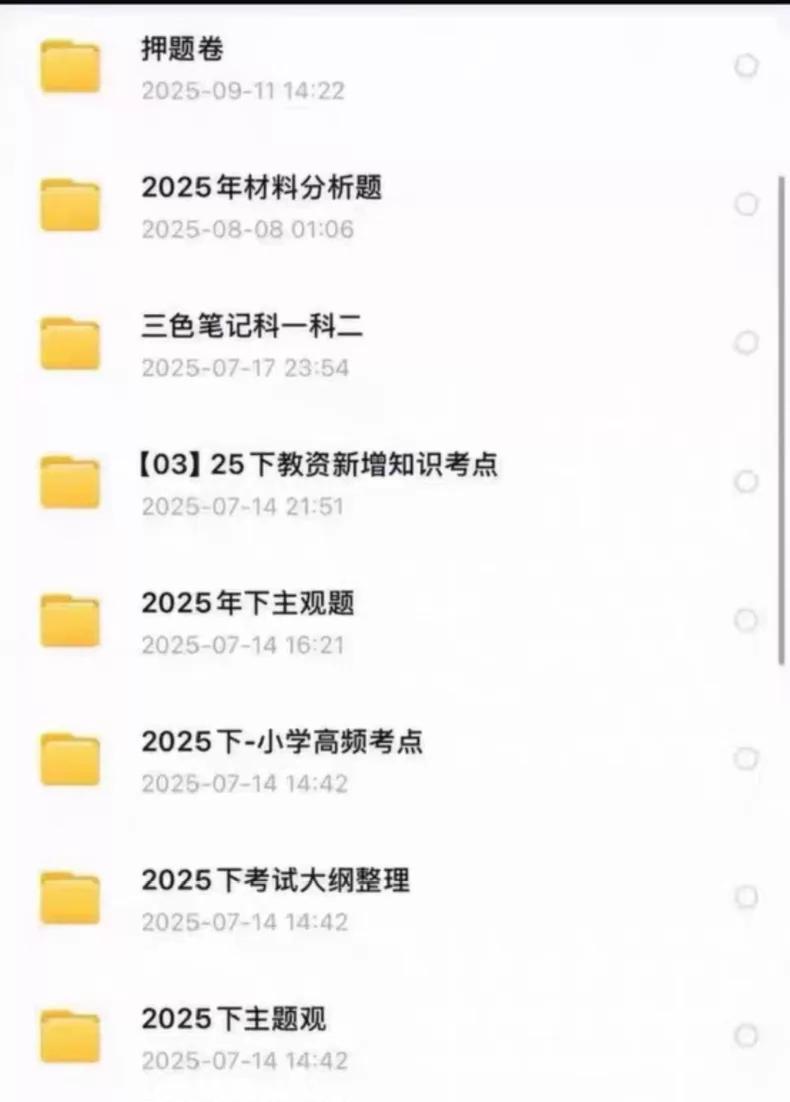This screenshot has height=1102, width=790.
Task: Check the circle for 25下教资新增知识考点
Action: tap(746, 482)
